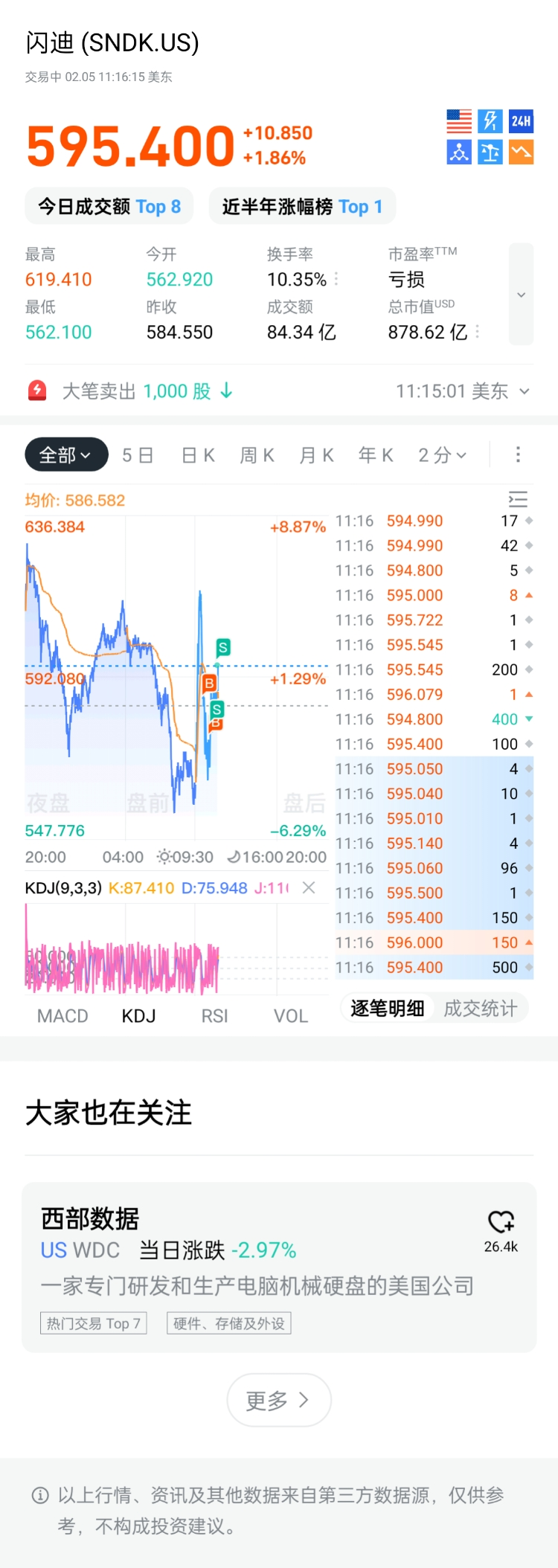Switch to 成交统计 tab

[x=480, y=1009]
